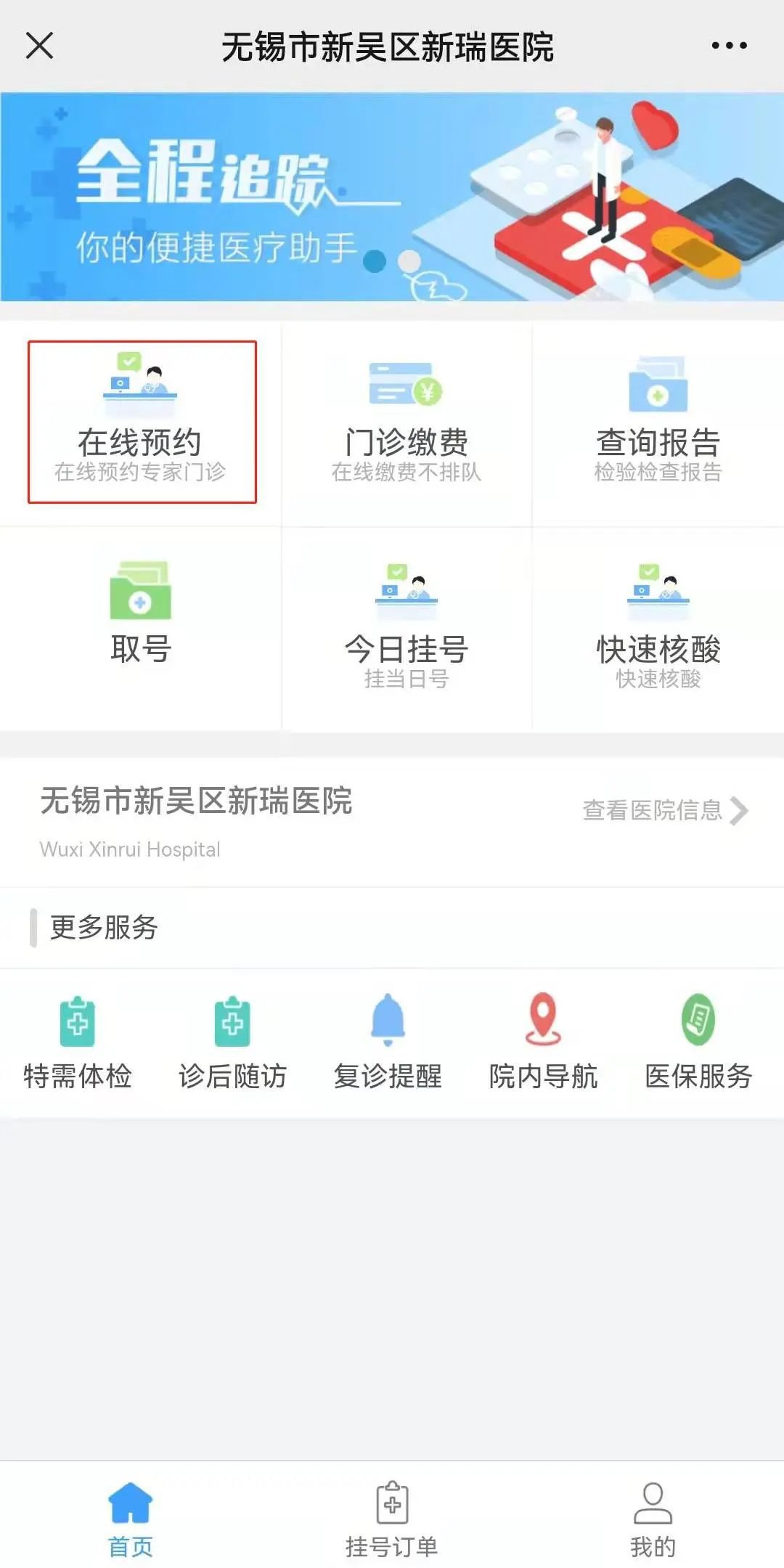Launch 院内导航 in-hospital navigation

[543, 1042]
